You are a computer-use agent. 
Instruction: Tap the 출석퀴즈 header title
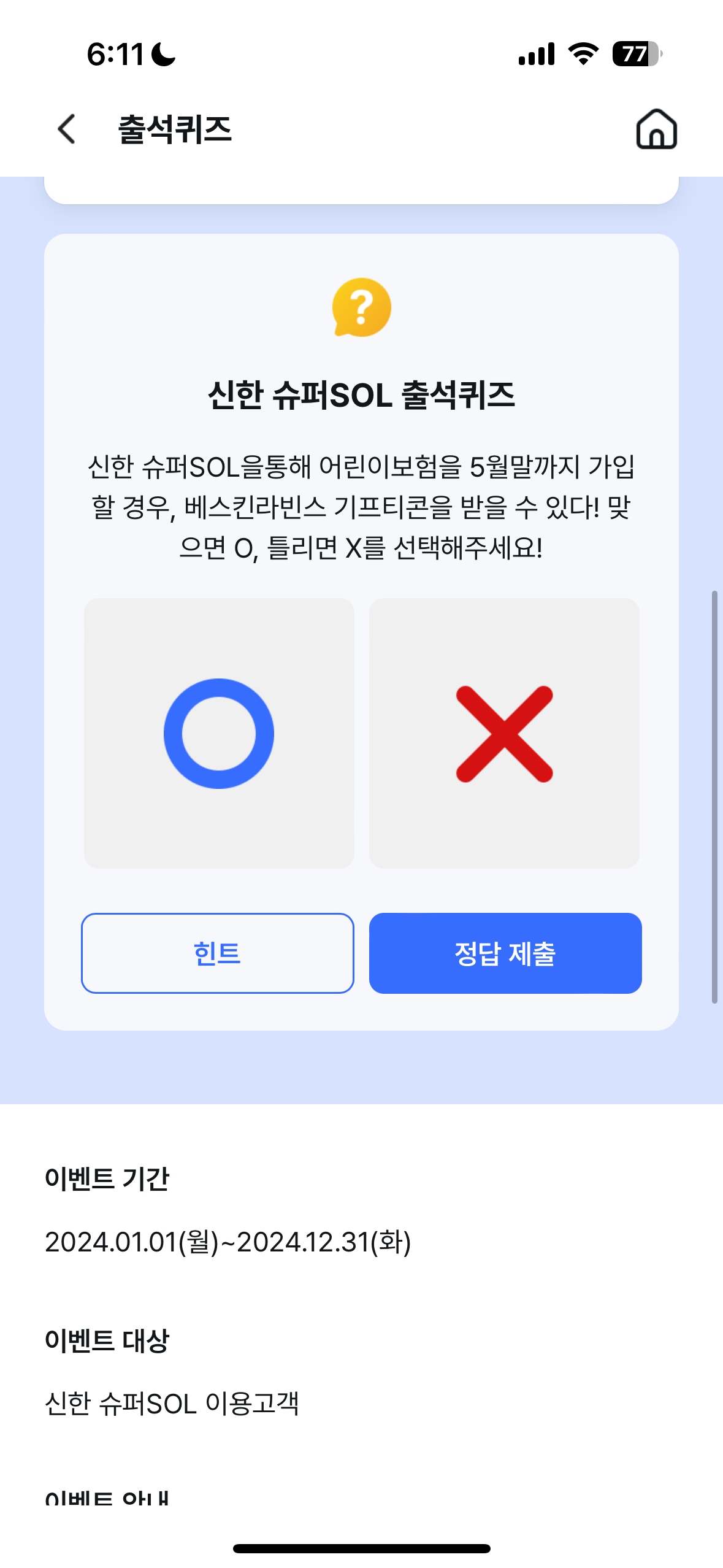coord(174,129)
